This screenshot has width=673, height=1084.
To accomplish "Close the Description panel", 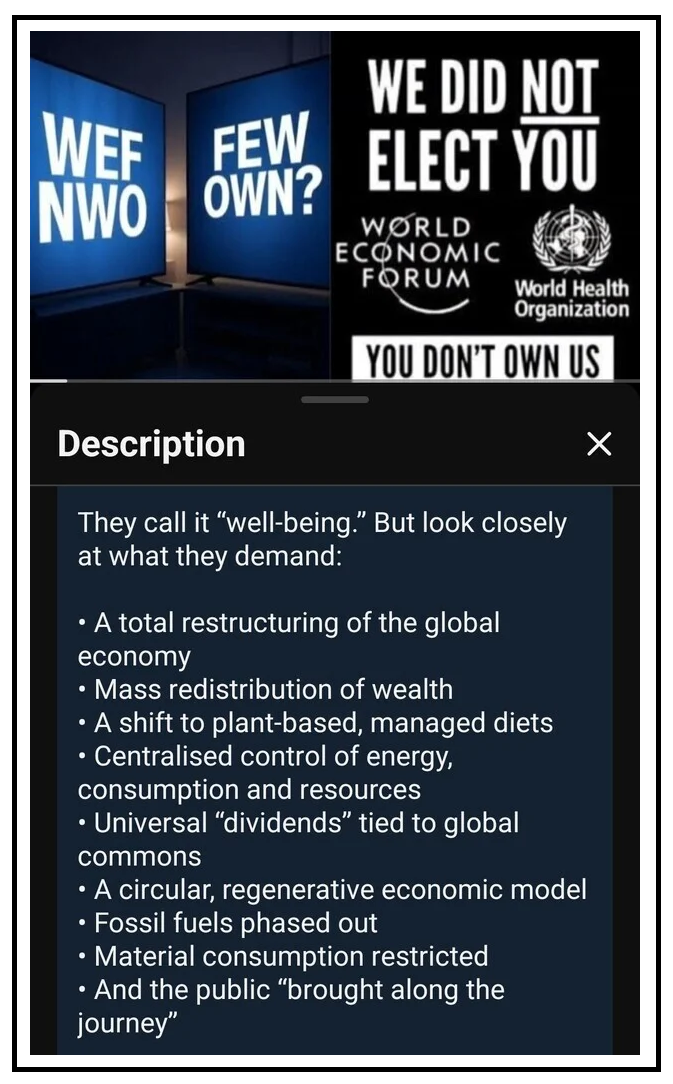I will tap(598, 444).
